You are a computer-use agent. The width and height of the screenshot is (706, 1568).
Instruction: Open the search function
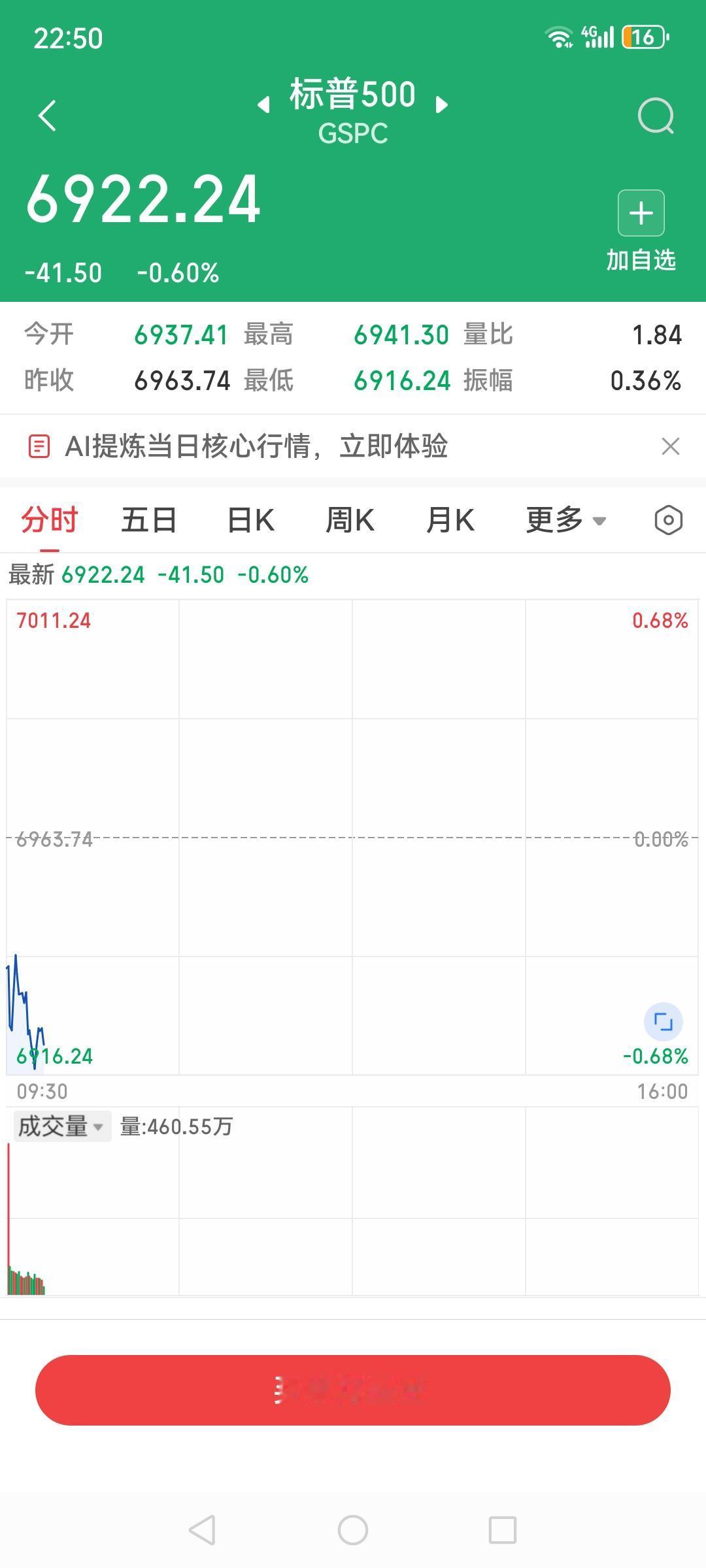654,115
